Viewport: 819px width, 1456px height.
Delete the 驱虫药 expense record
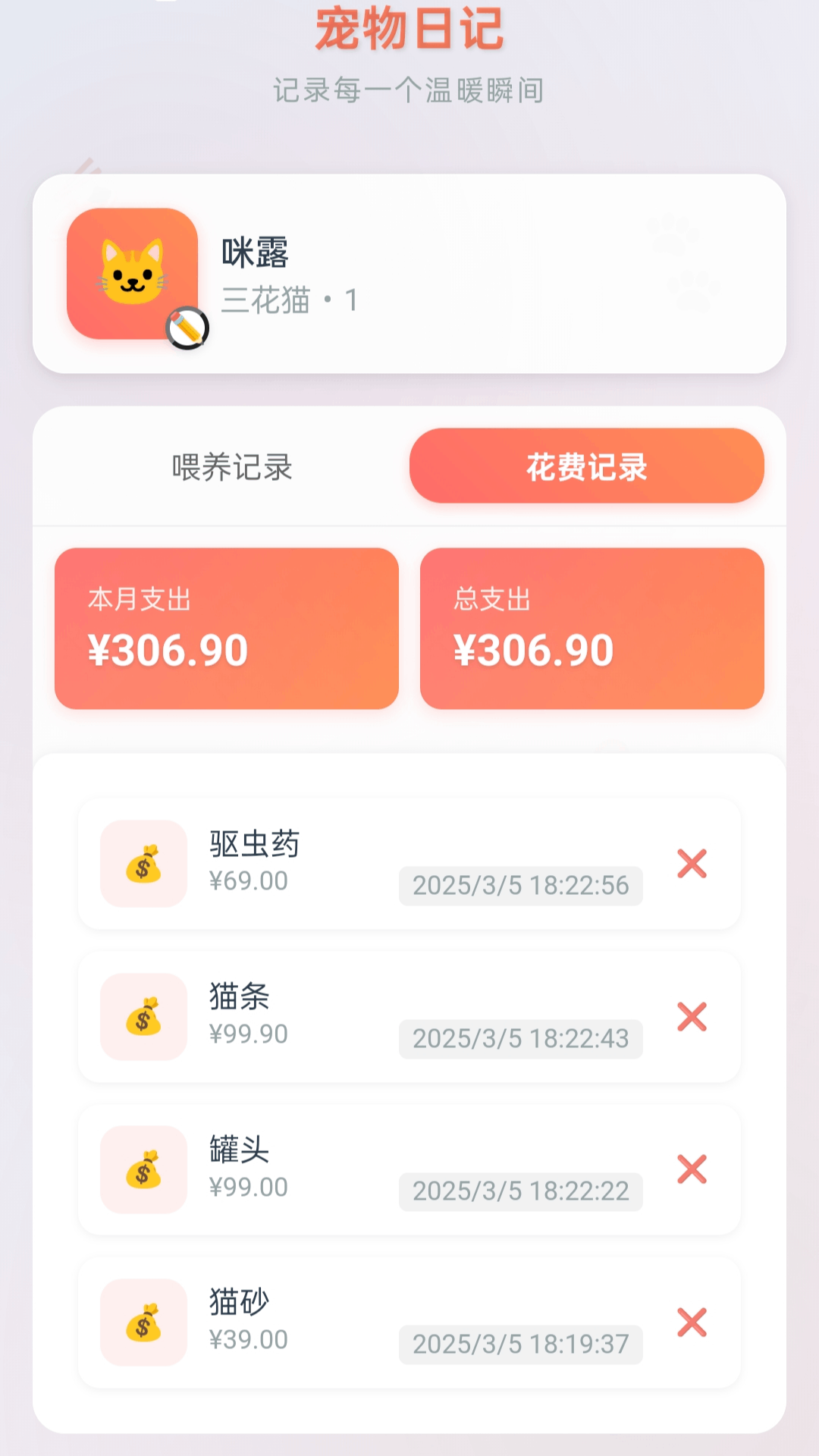coord(692,864)
